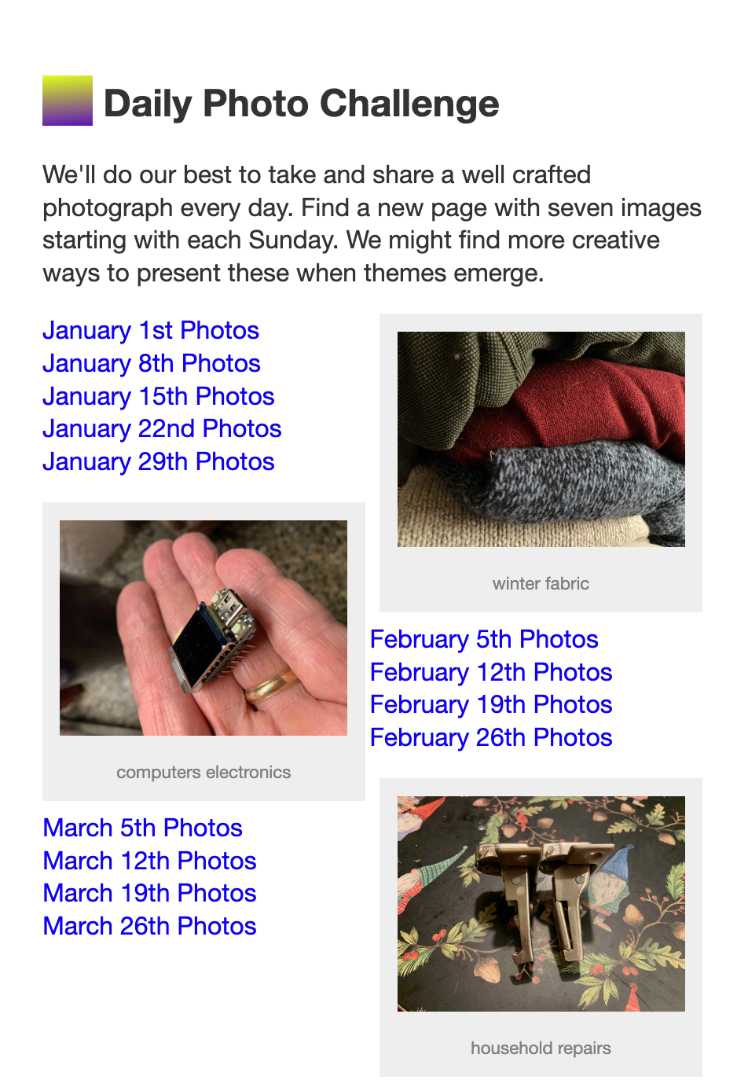Open January 22nd Photos page
This screenshot has width=748, height=1080.
(161, 429)
